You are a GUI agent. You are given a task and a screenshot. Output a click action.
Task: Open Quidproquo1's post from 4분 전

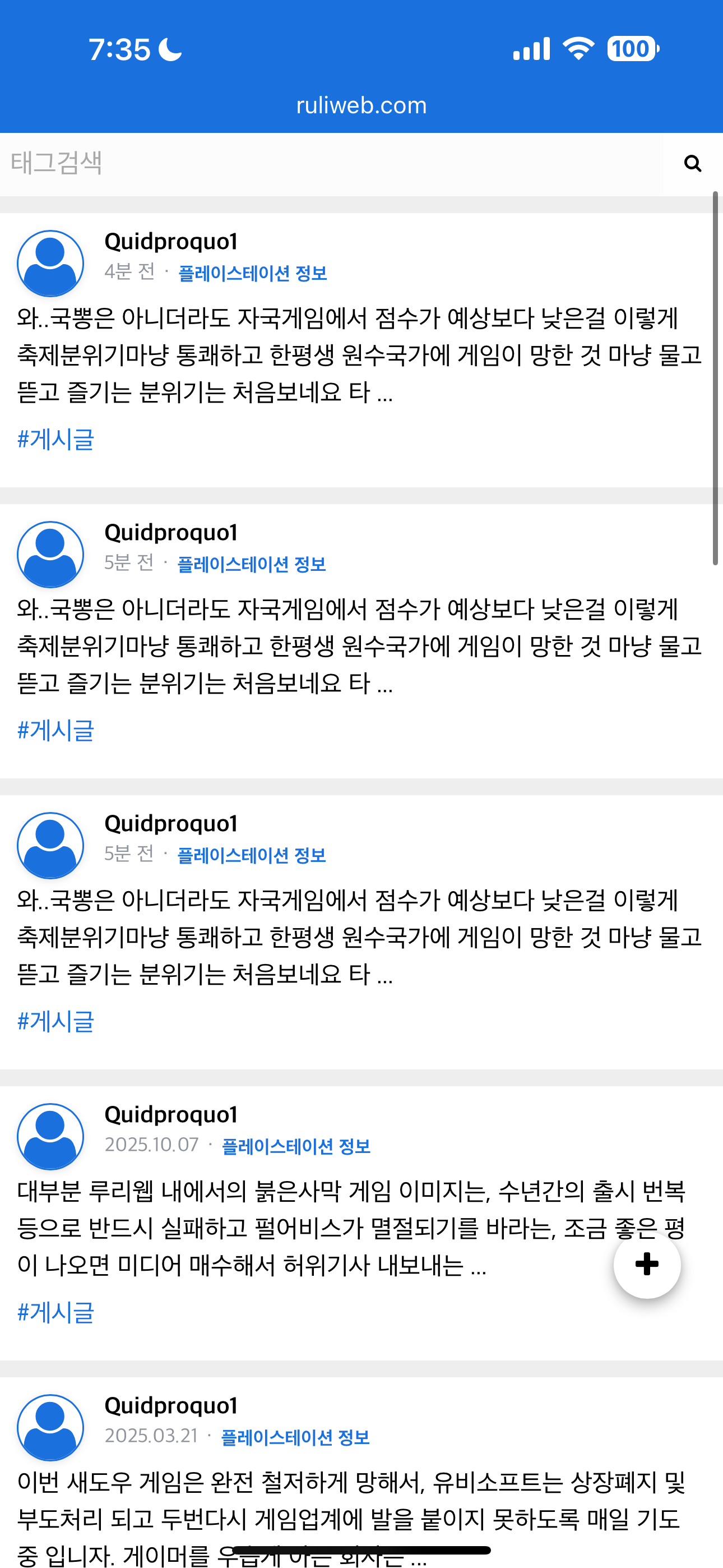pos(359,355)
